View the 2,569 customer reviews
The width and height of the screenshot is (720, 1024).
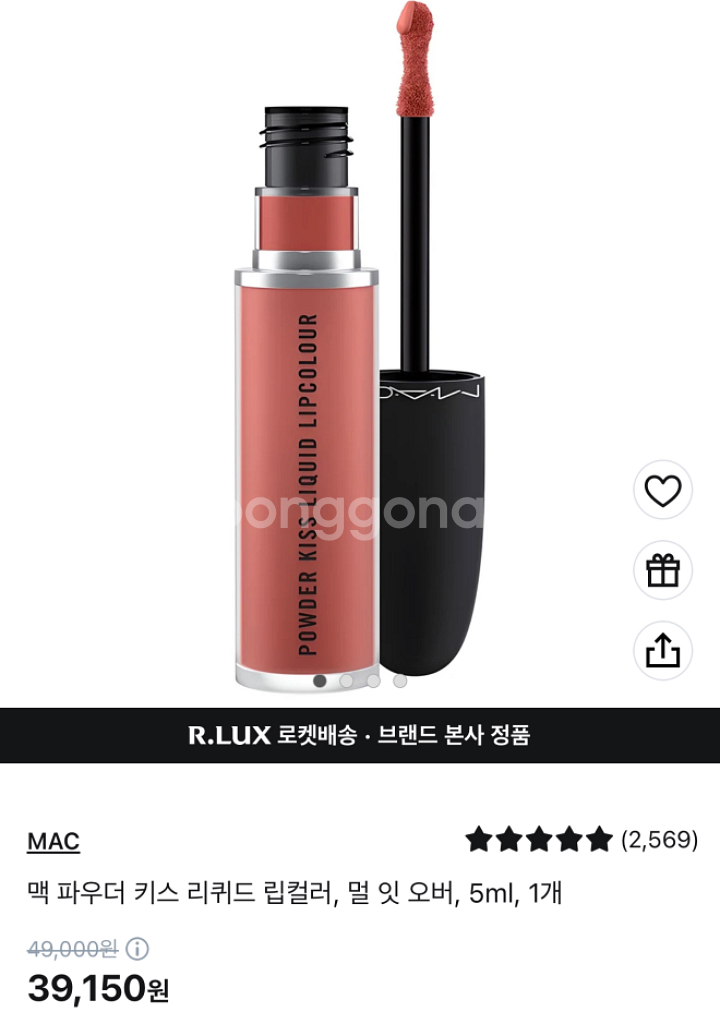(x=581, y=840)
